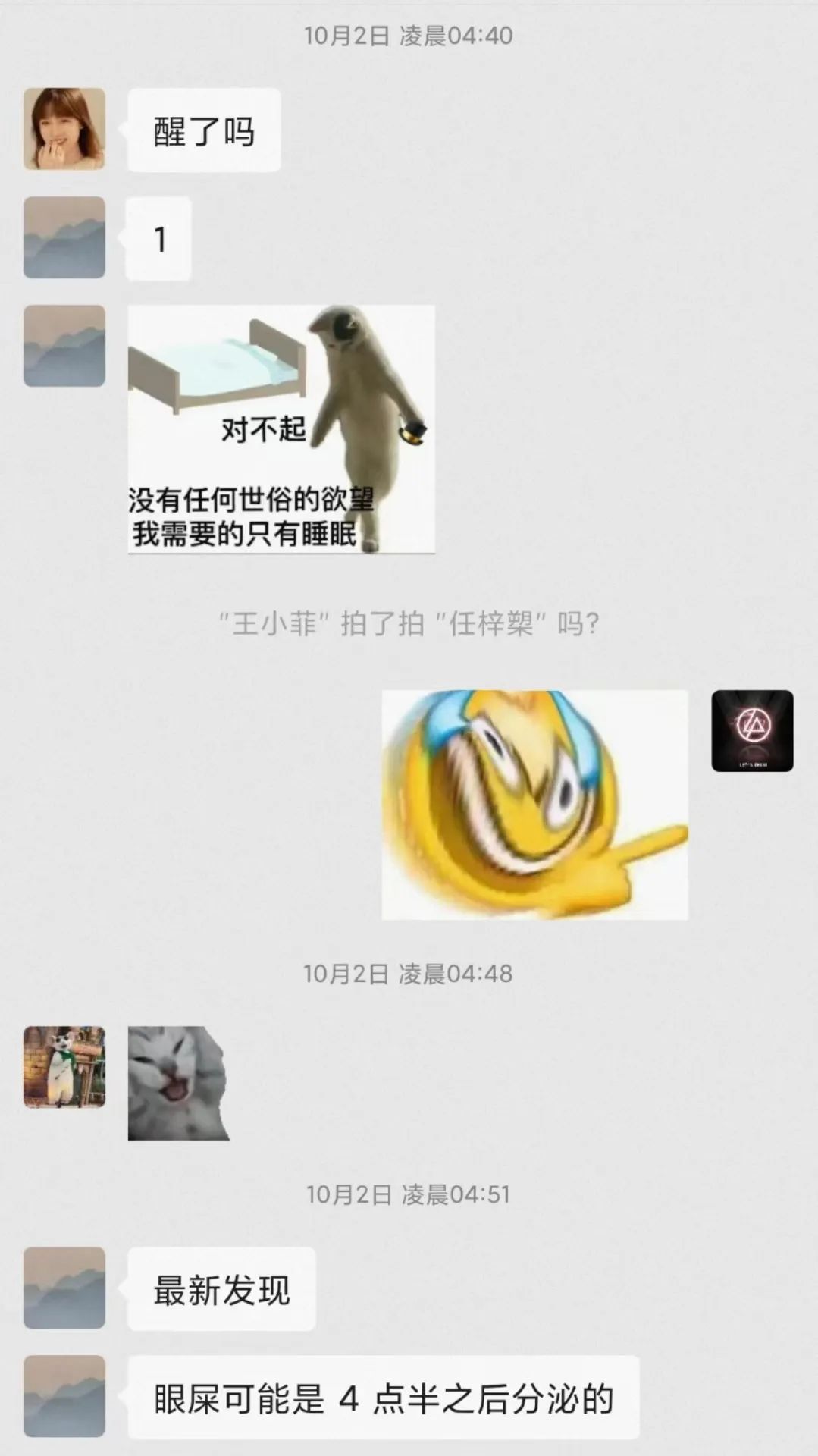Image resolution: width=818 pixels, height=1456 pixels.
Task: Open the cat and bed 对不起 sticker
Action: pos(281,429)
